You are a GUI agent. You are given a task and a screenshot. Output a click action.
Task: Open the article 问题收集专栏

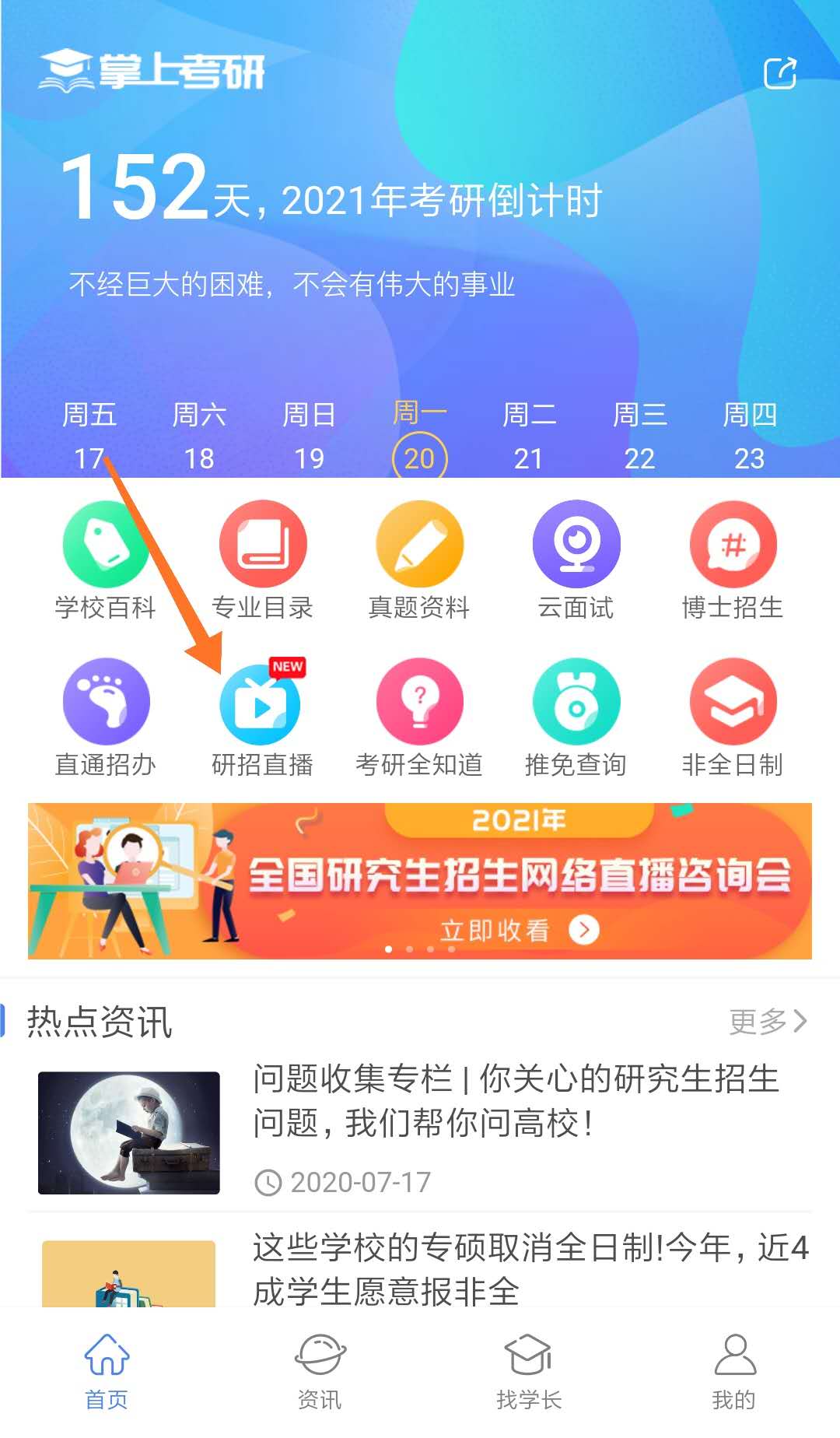513,1100
